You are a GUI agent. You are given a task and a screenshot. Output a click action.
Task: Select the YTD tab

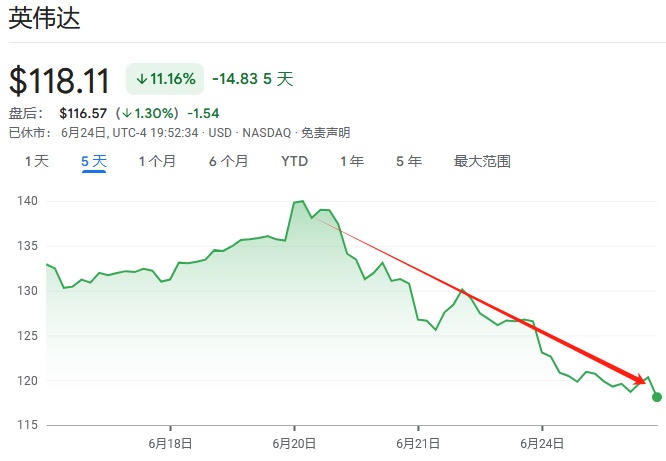point(294,161)
